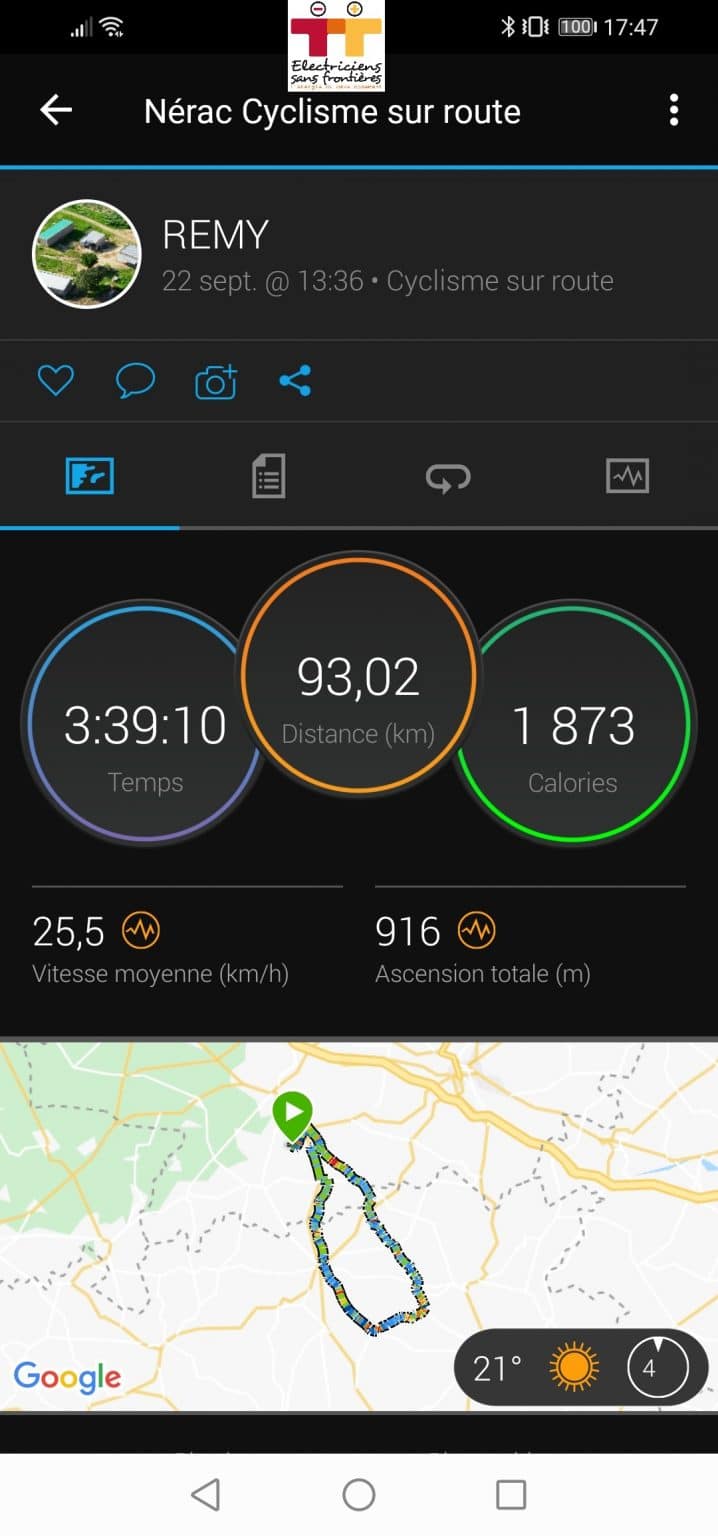
Task: Switch to the charts tab
Action: tap(628, 476)
